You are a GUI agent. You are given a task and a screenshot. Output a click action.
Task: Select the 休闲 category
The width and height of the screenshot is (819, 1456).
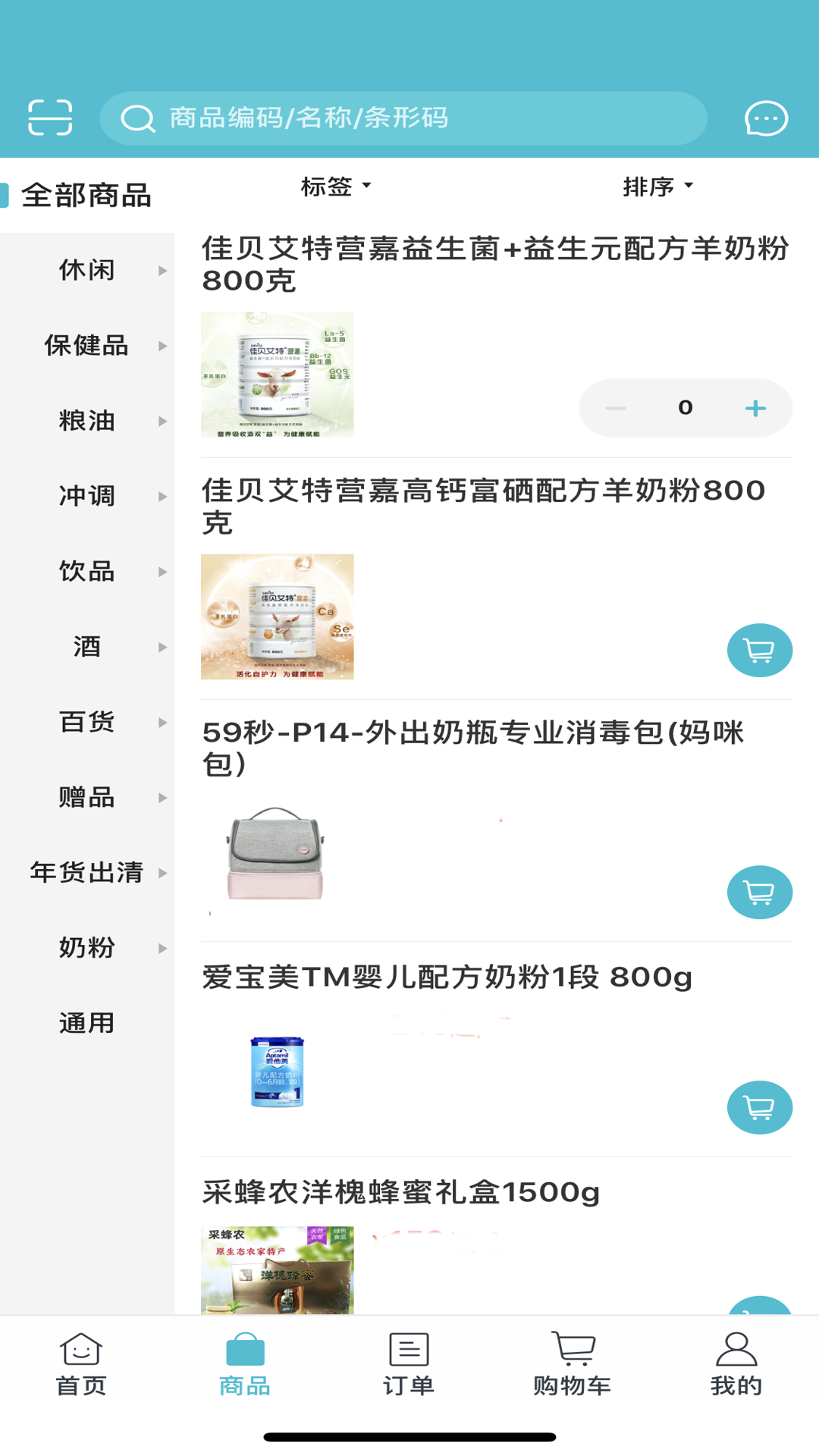coord(87,270)
